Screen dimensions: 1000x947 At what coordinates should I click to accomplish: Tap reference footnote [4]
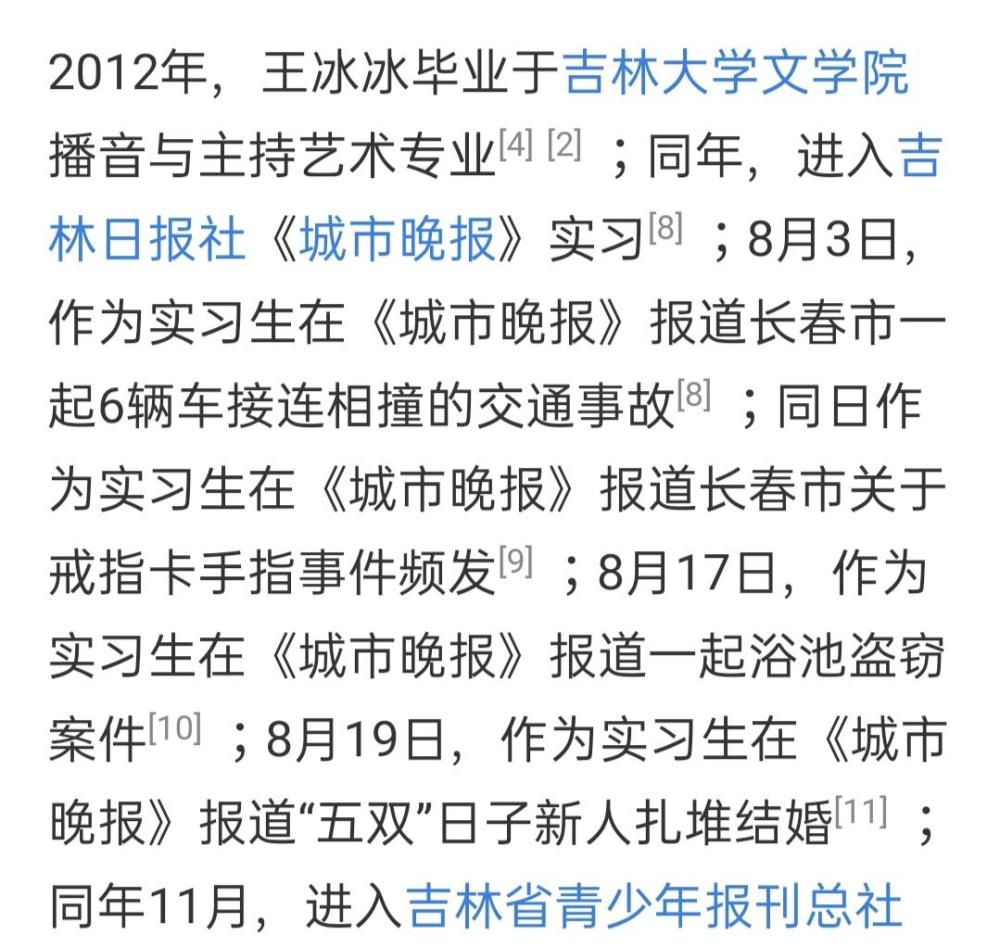[516, 144]
